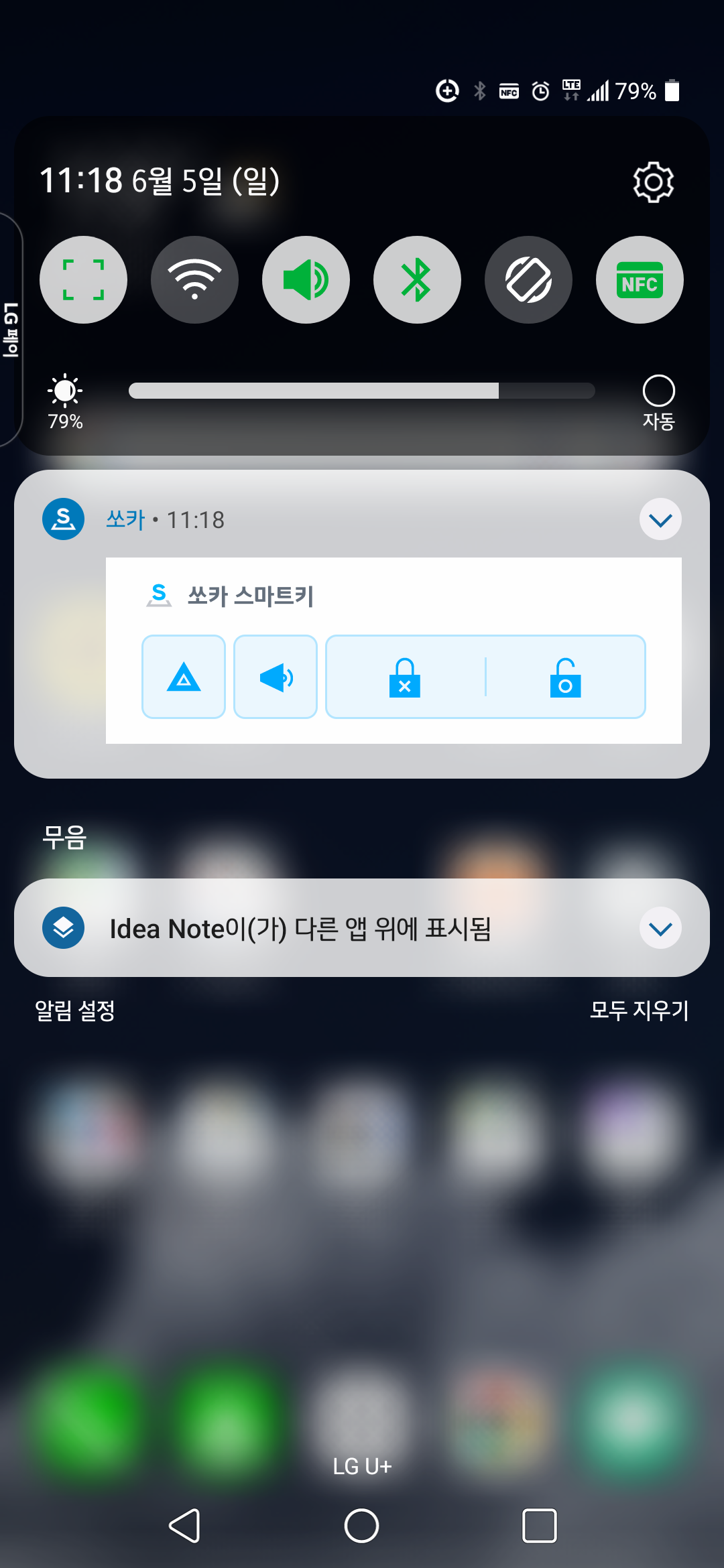Open the screen capture quick tile
The width and height of the screenshot is (724, 1568).
(82, 280)
